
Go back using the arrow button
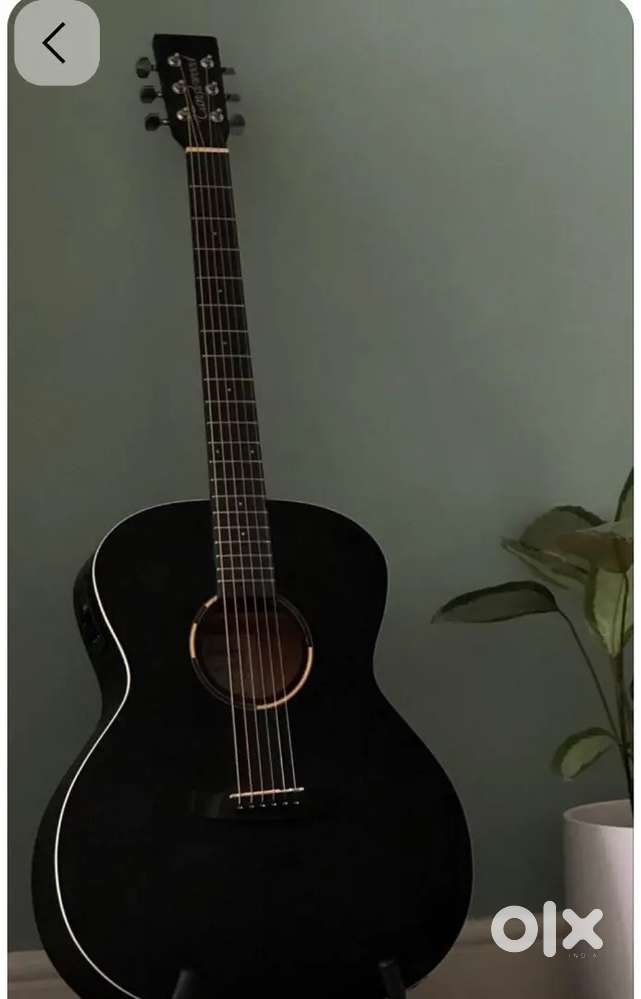(x=56, y=43)
